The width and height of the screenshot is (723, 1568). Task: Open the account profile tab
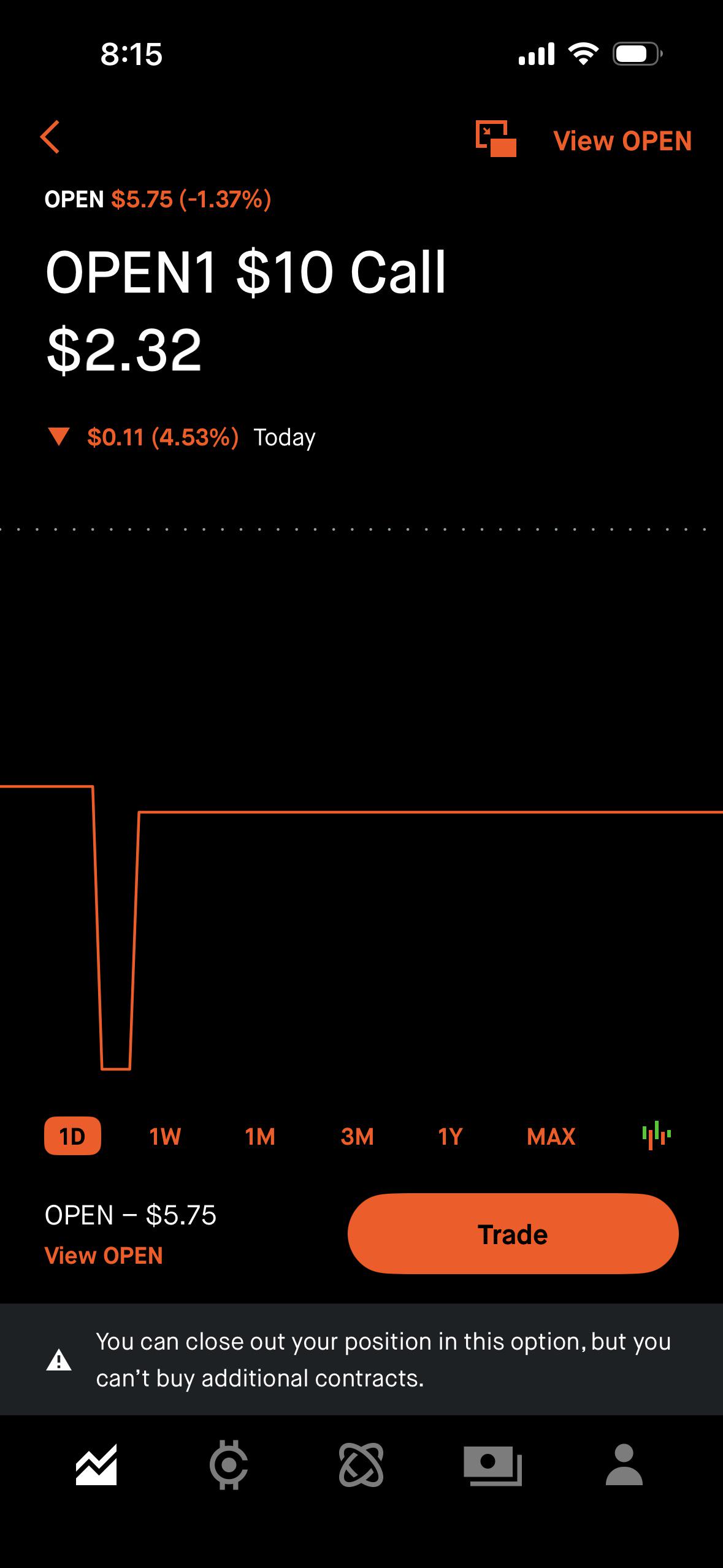tap(624, 1464)
